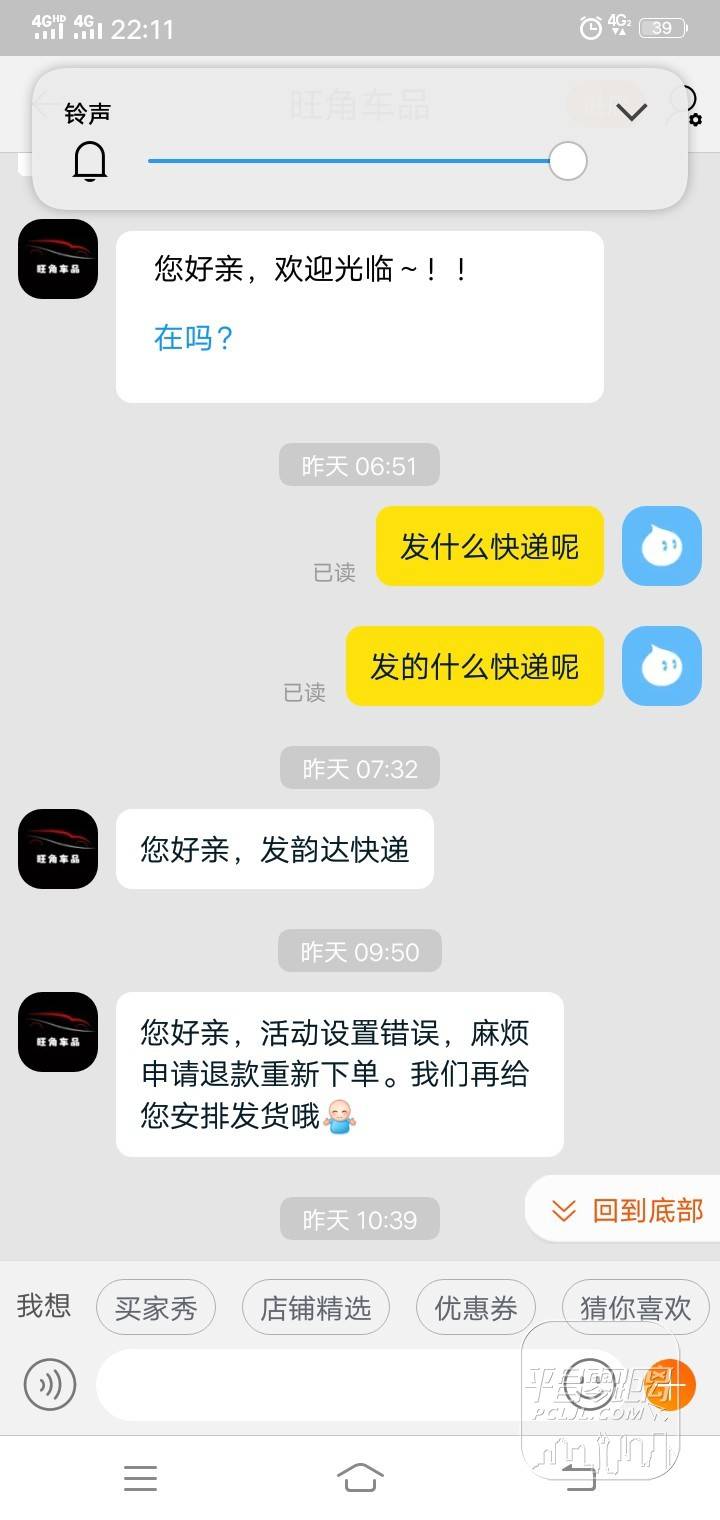Viewport: 720px width, 1520px height.
Task: Expand the ringtone volume panel chevron
Action: [x=632, y=112]
